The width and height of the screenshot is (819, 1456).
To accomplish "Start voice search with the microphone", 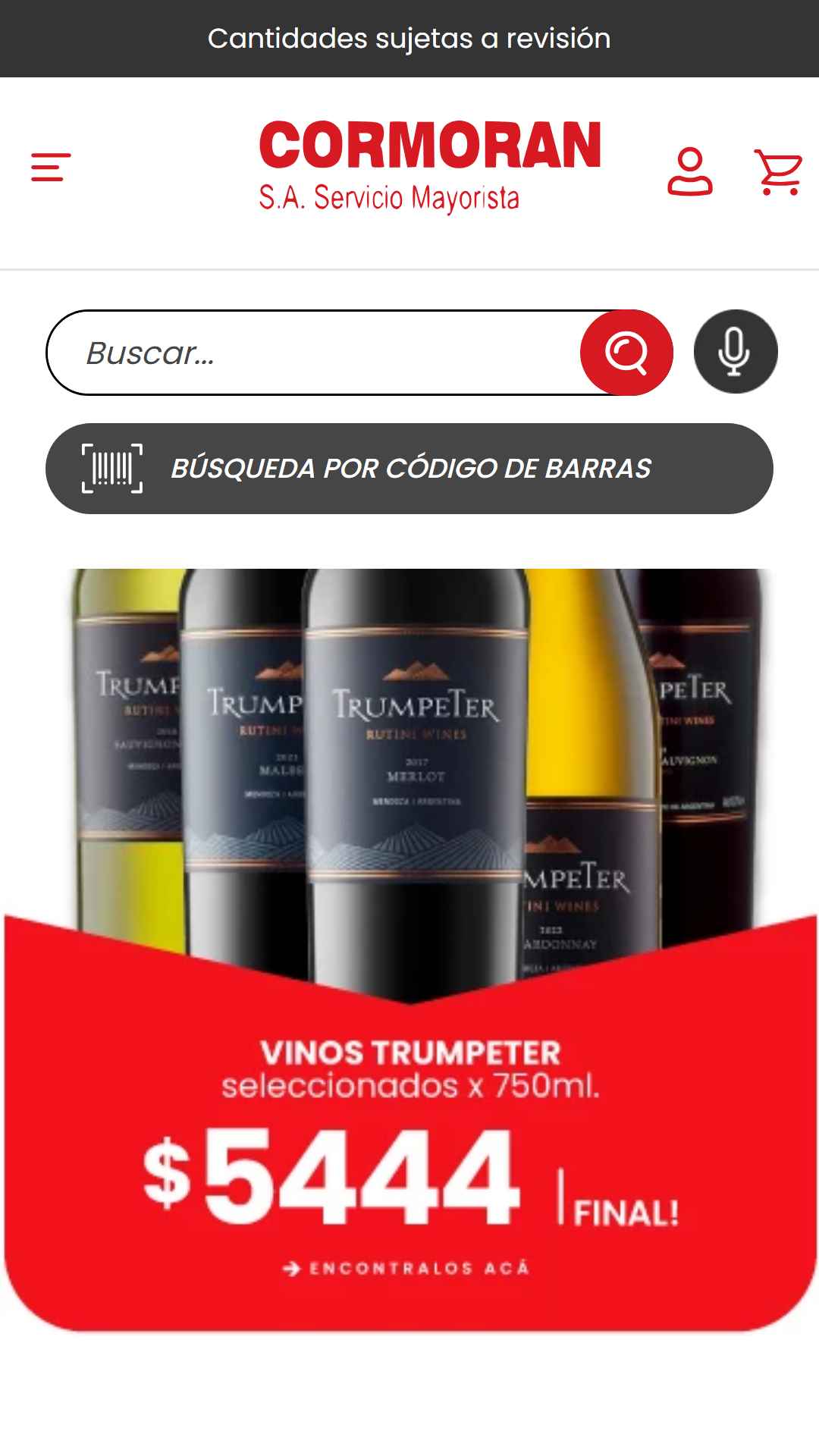I will (735, 352).
